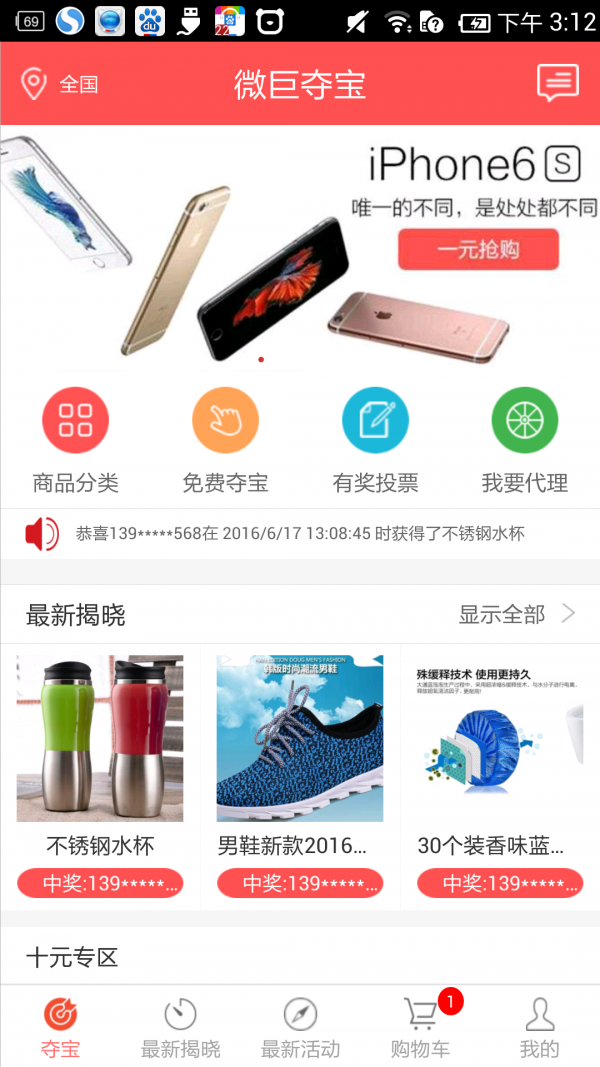
Task: Open the messages icon in header
Action: coord(557,83)
